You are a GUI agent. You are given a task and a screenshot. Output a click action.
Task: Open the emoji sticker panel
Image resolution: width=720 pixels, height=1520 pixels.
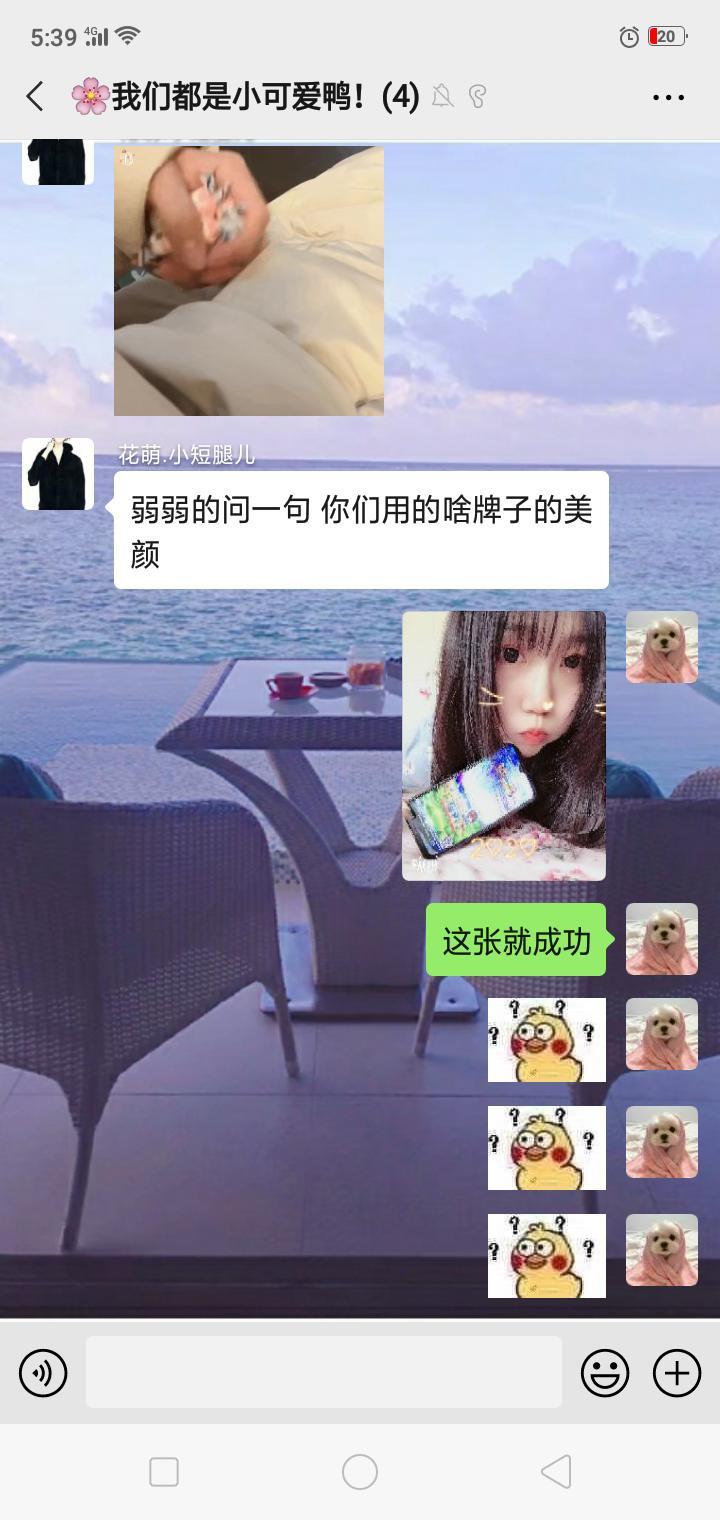(x=605, y=1373)
